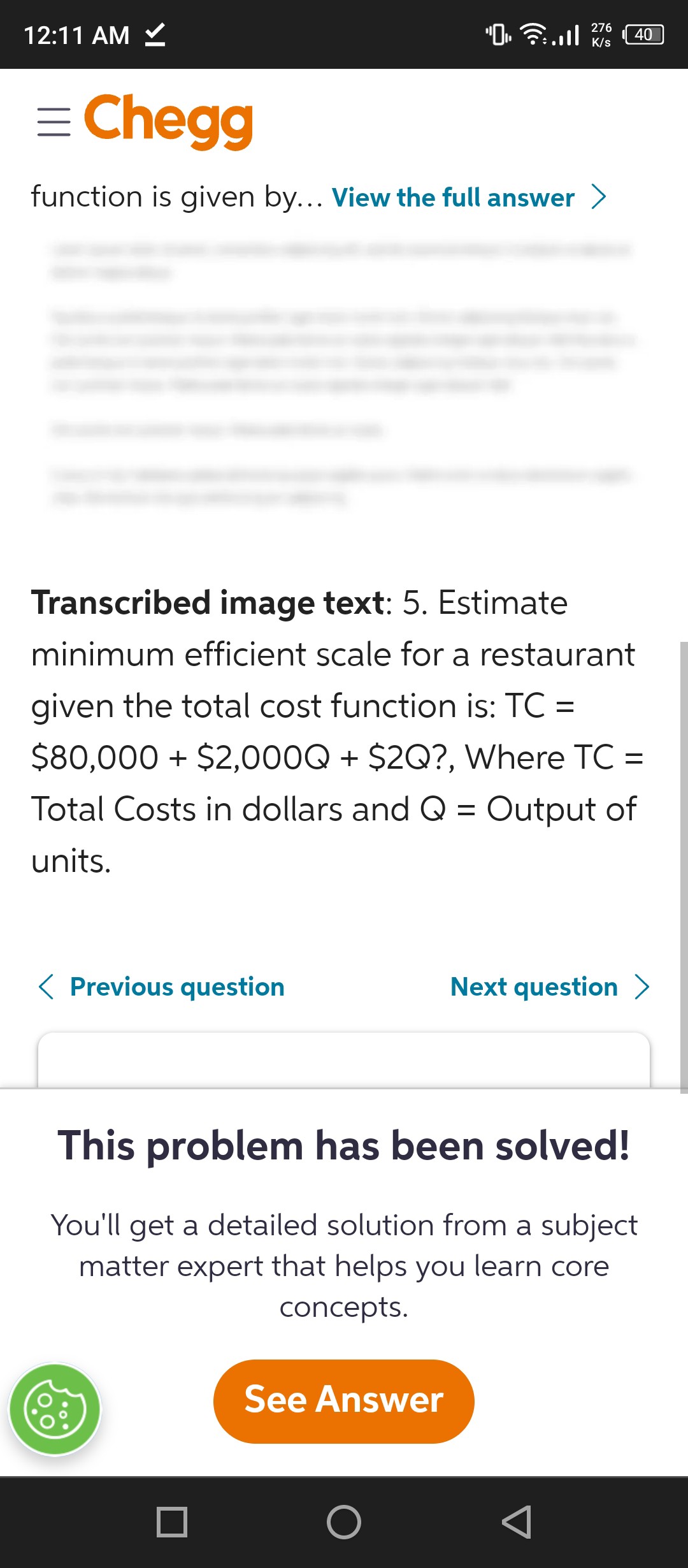Open the Previous question link
The height and width of the screenshot is (1568, 688).
[177, 986]
